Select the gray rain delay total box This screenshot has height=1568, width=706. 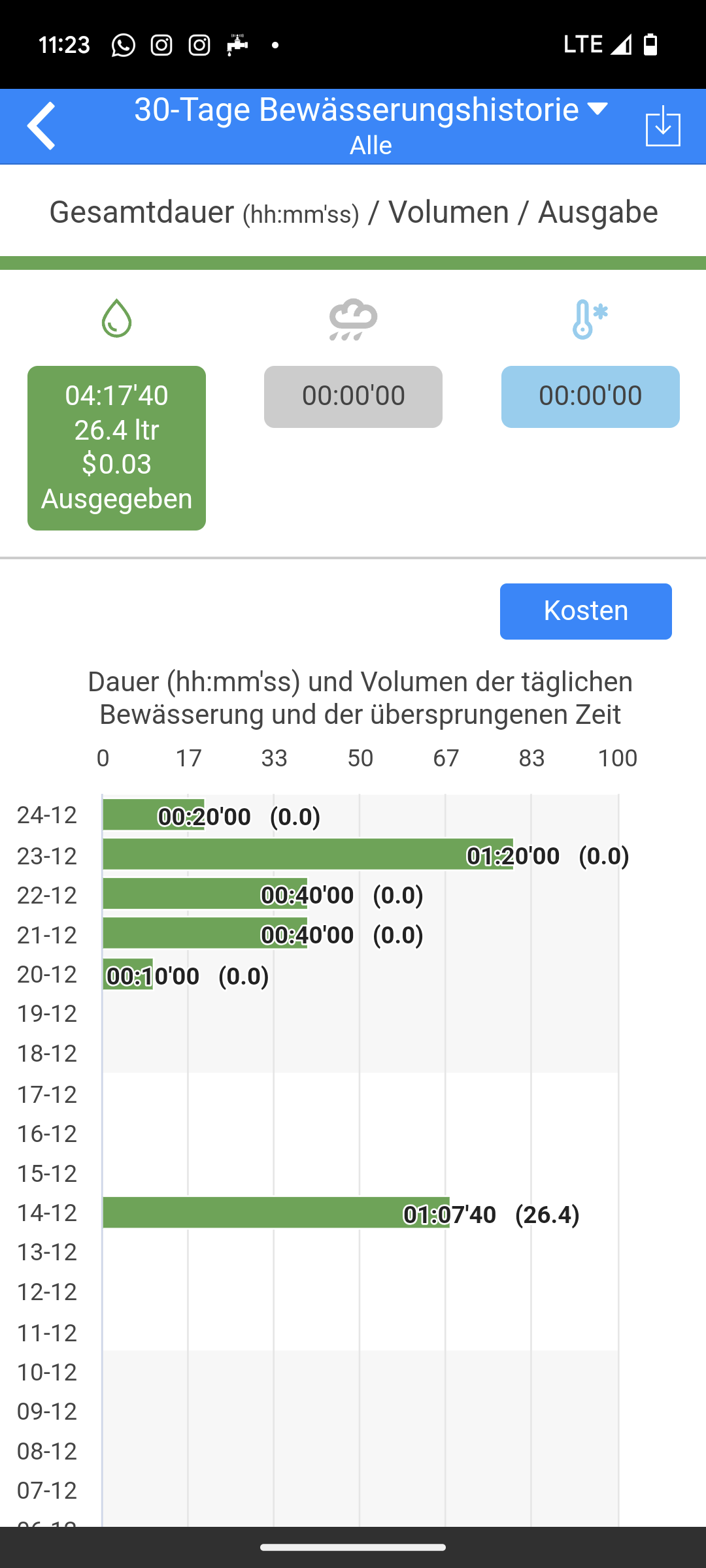(x=353, y=397)
